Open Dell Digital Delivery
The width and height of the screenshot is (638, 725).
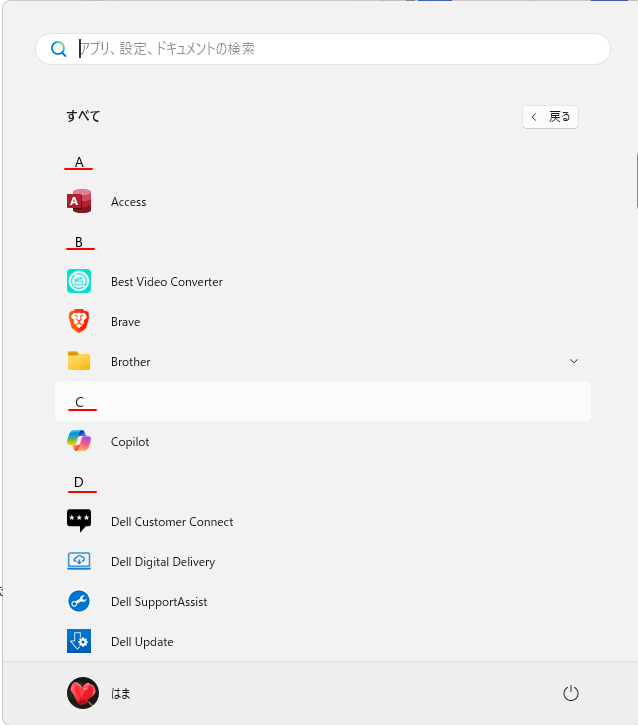(x=162, y=562)
